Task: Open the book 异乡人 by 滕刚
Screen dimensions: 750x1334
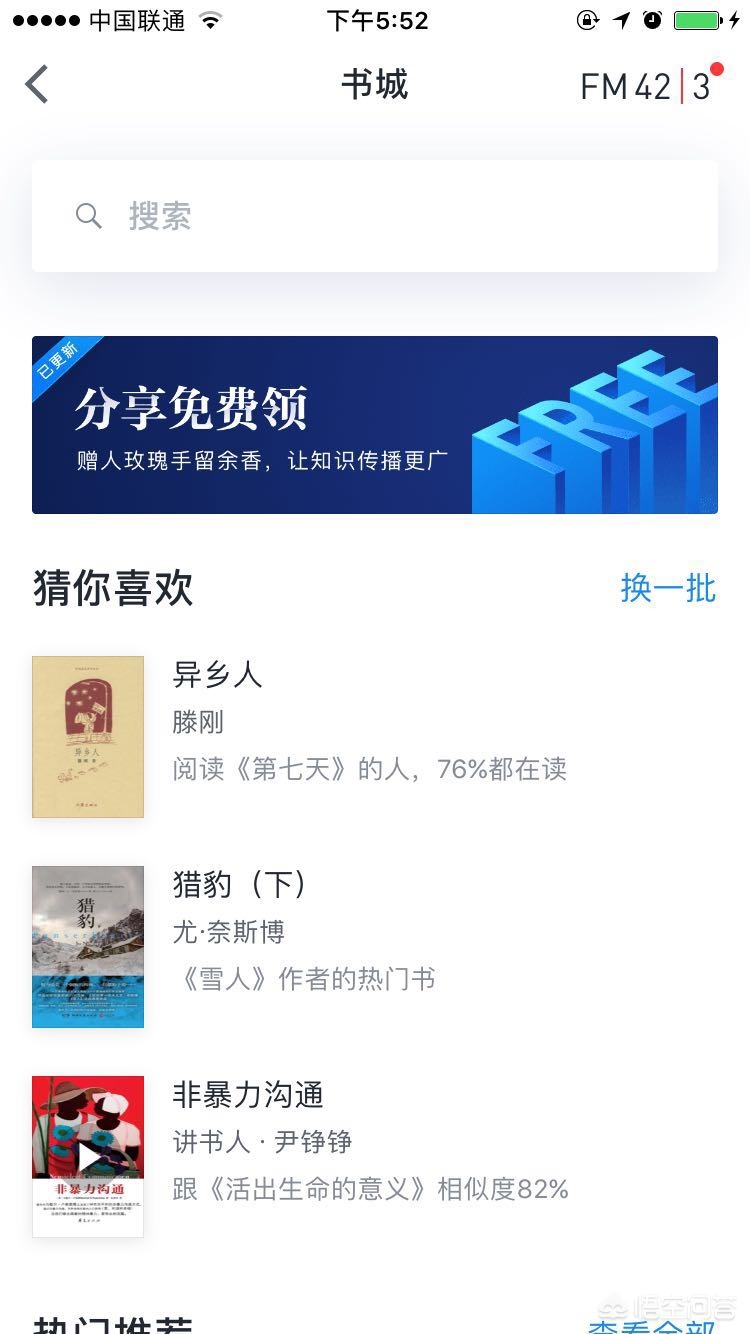Action: click(375, 737)
